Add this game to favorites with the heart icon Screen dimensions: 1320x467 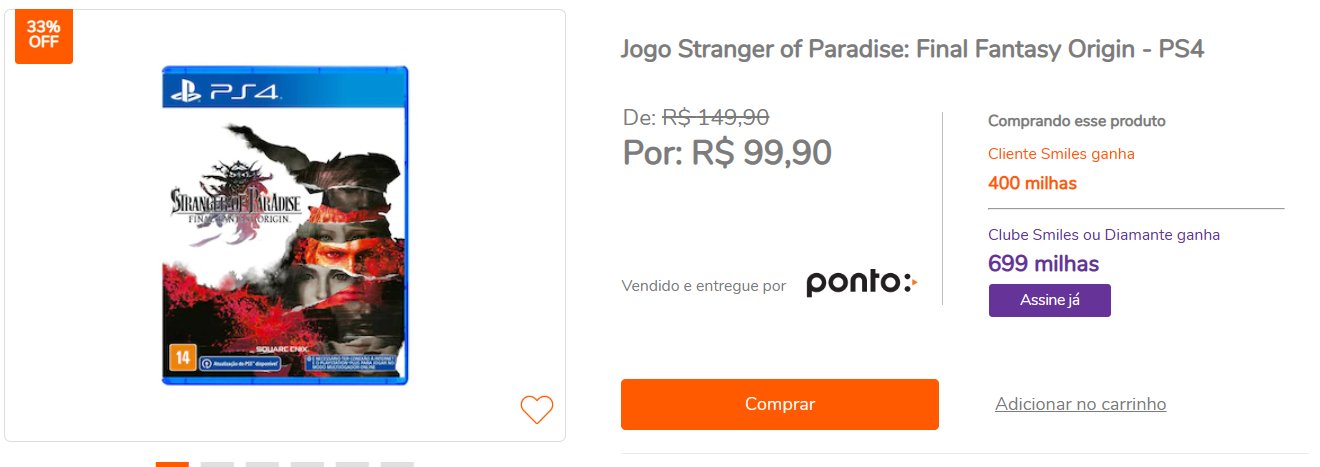(x=537, y=409)
